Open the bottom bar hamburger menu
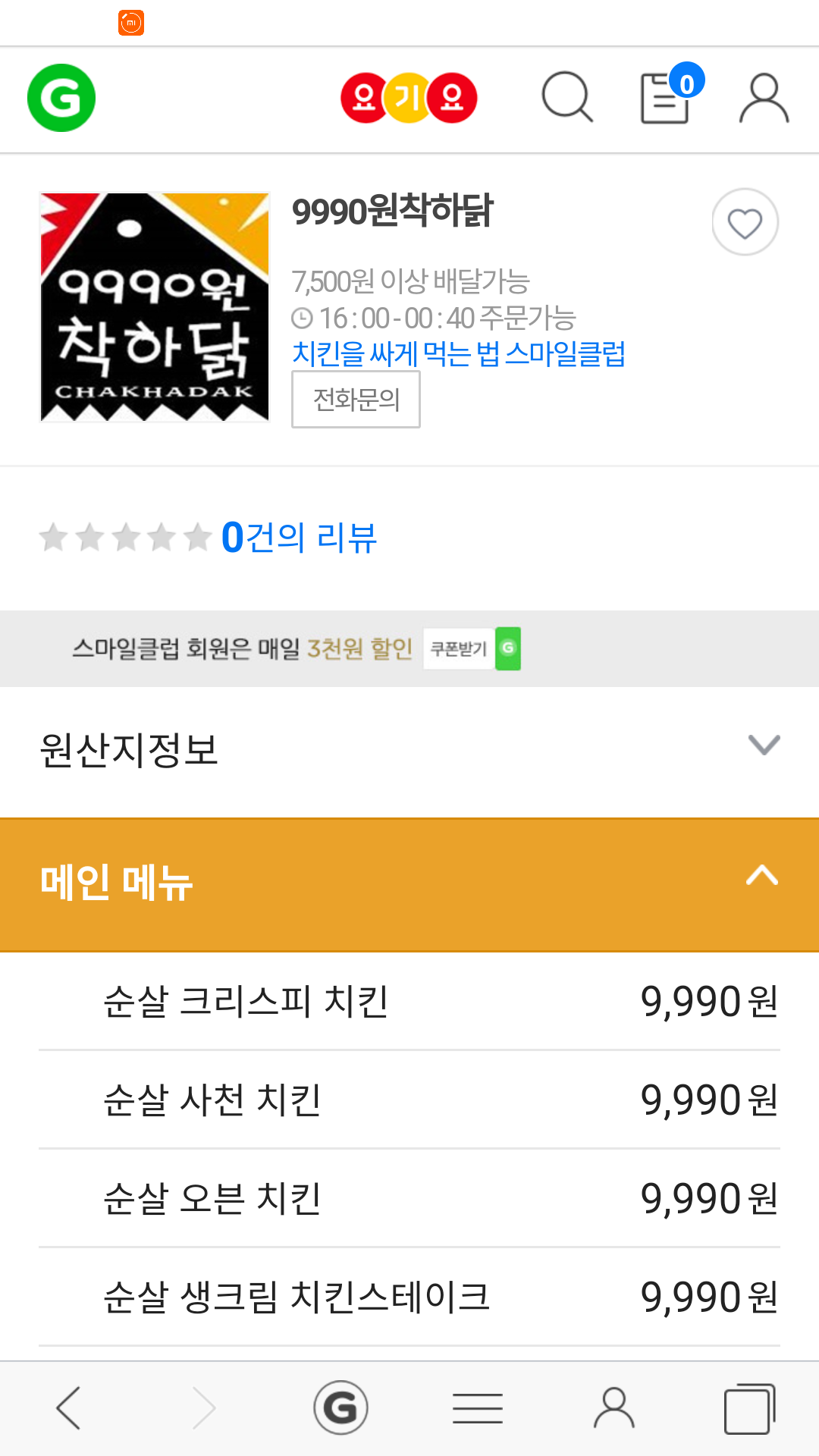 [478, 1408]
